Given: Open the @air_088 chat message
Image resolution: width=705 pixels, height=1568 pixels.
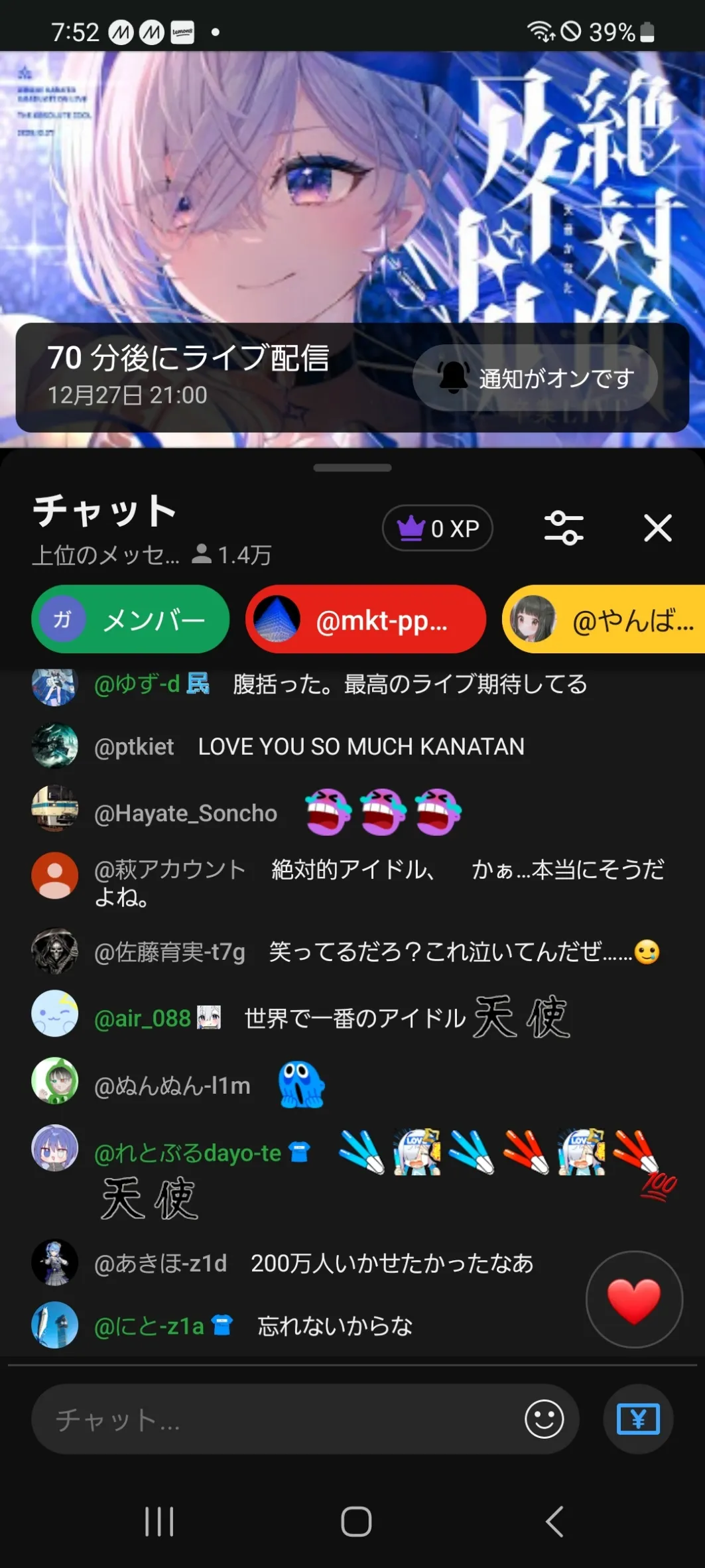Looking at the screenshot, I should [x=332, y=1018].
